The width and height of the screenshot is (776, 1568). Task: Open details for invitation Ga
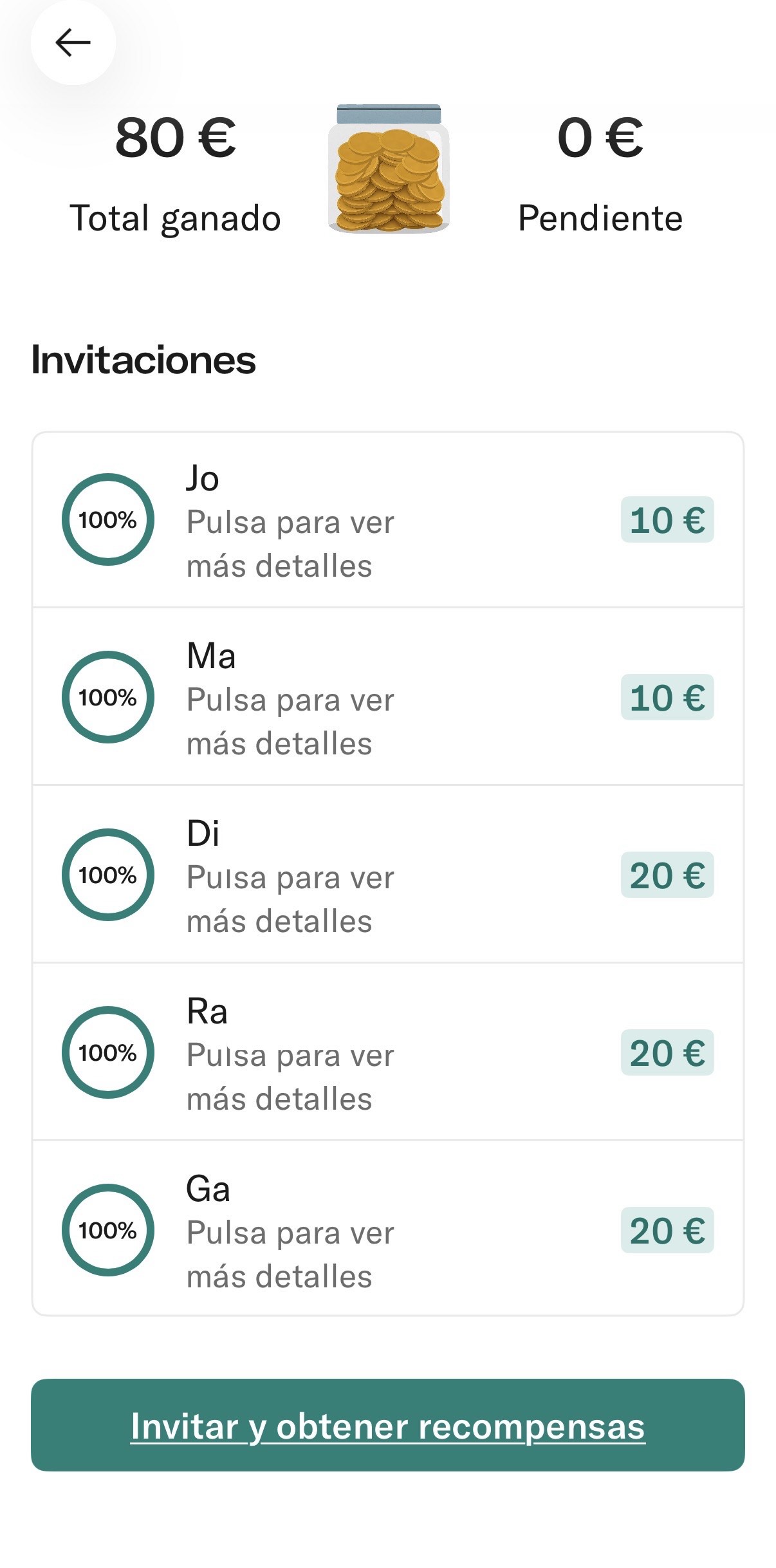[x=290, y=1231]
